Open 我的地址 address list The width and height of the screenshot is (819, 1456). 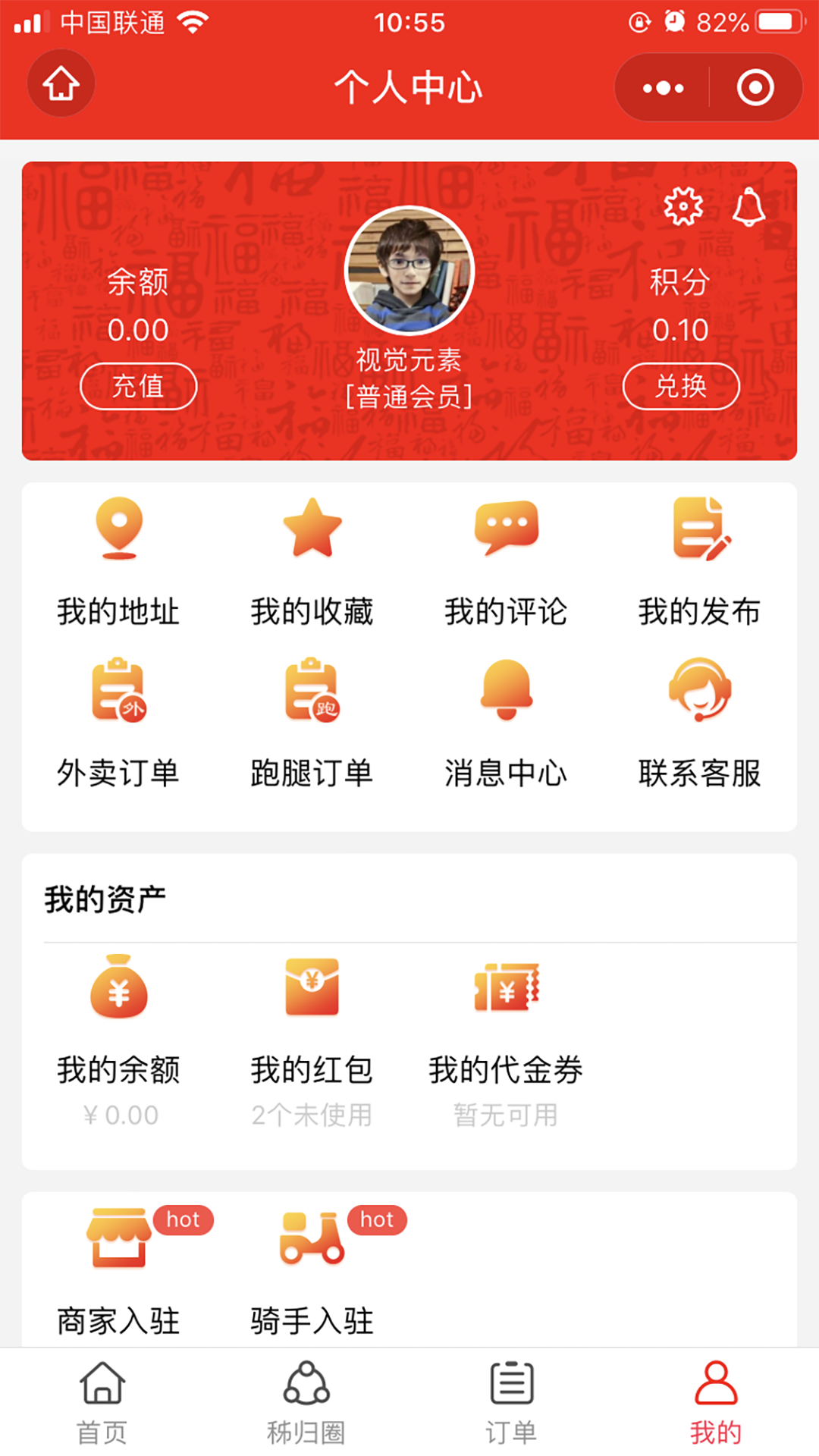pos(118,563)
